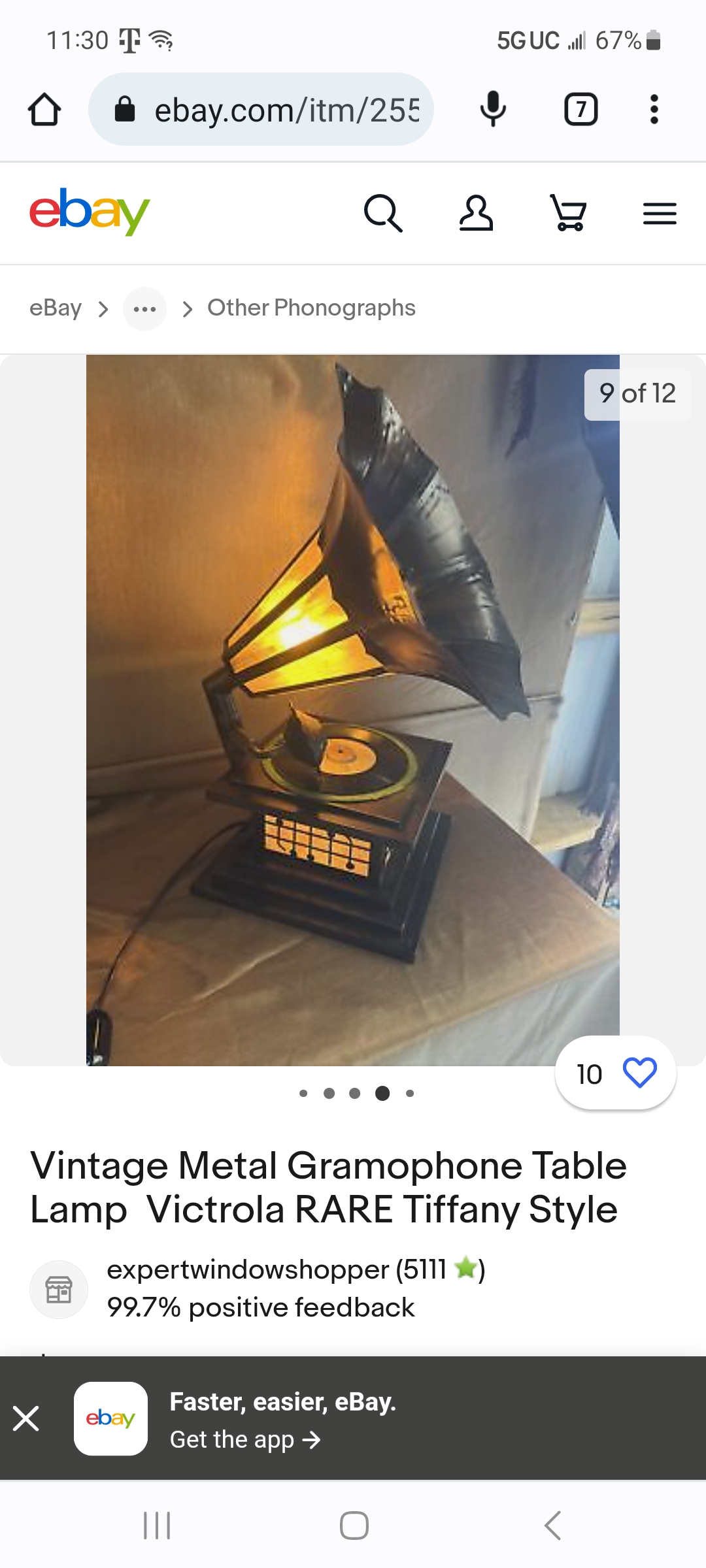Go to the browser home page
The image size is (706, 1568).
tap(44, 109)
